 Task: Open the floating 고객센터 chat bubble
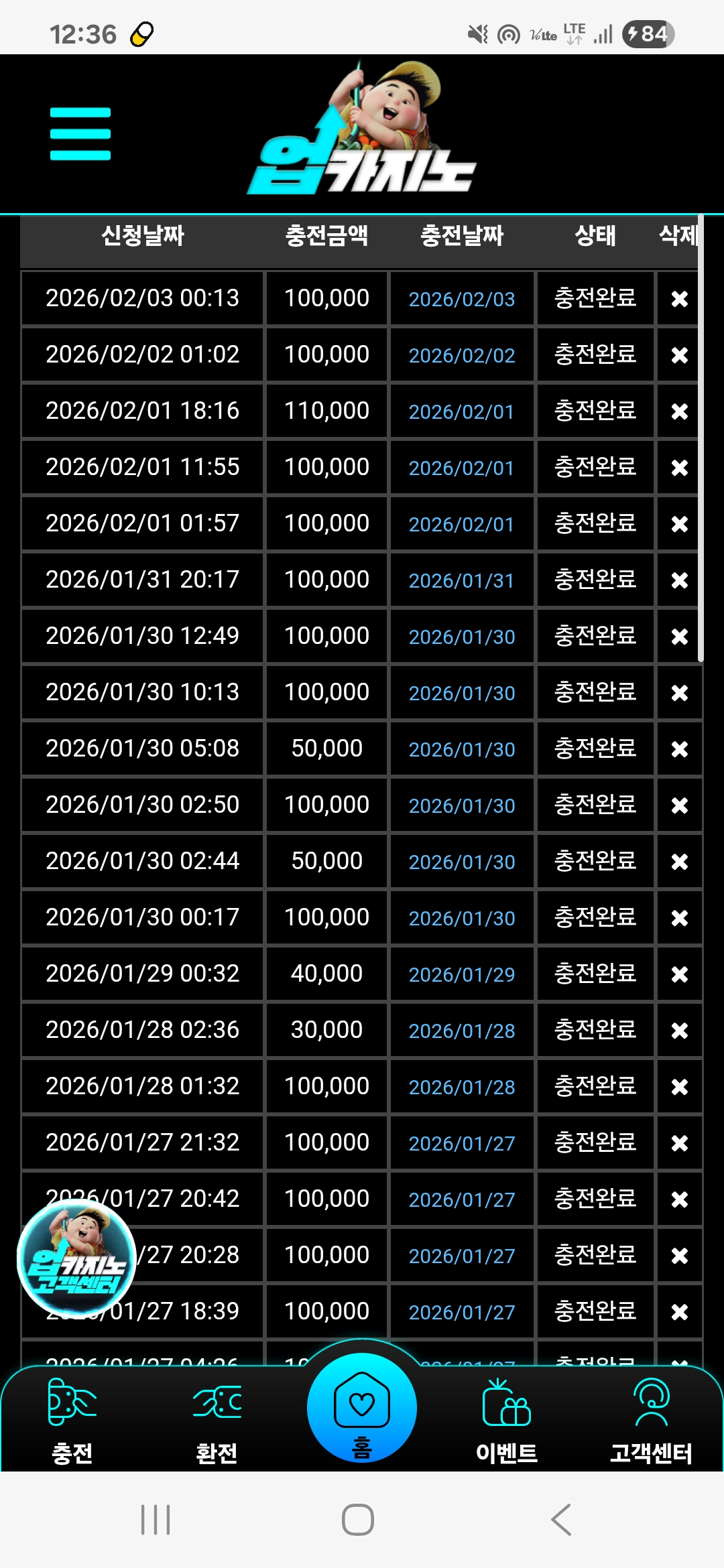76,1260
